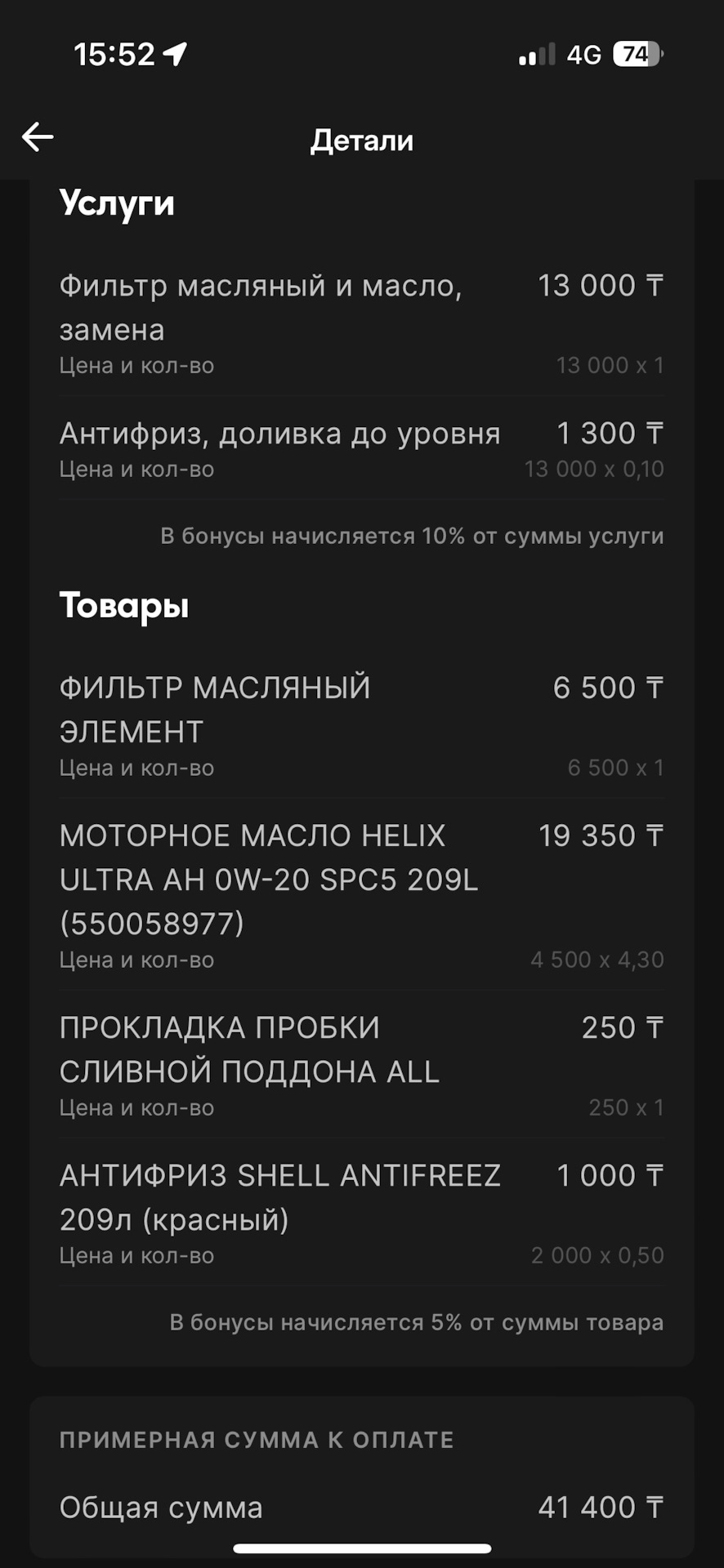Tap the cellular signal strength icon
The width and height of the screenshot is (724, 1568).
535,53
